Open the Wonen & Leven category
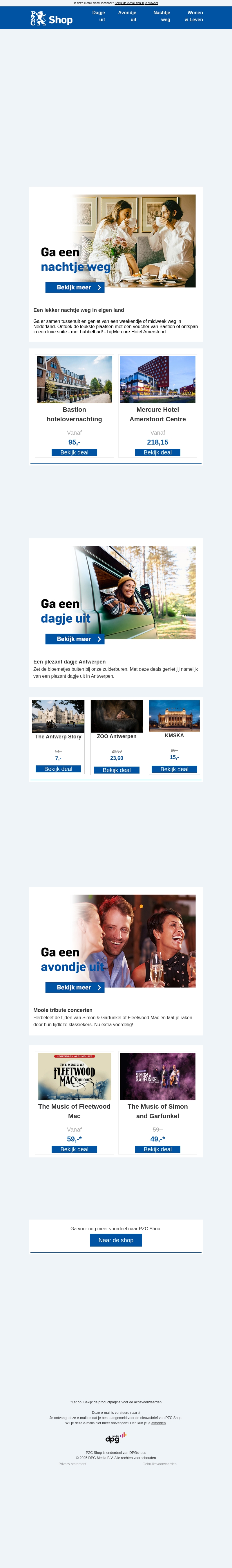Viewport: 232px width, 1568px height. click(194, 16)
